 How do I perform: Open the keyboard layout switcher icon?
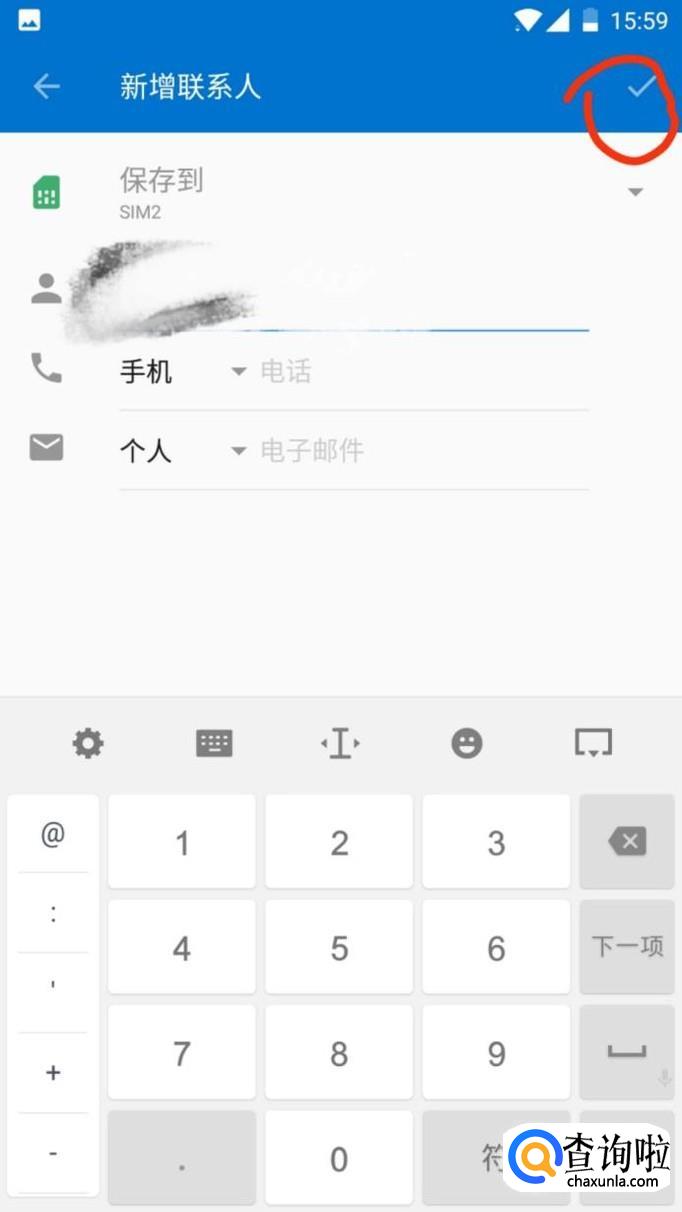214,743
